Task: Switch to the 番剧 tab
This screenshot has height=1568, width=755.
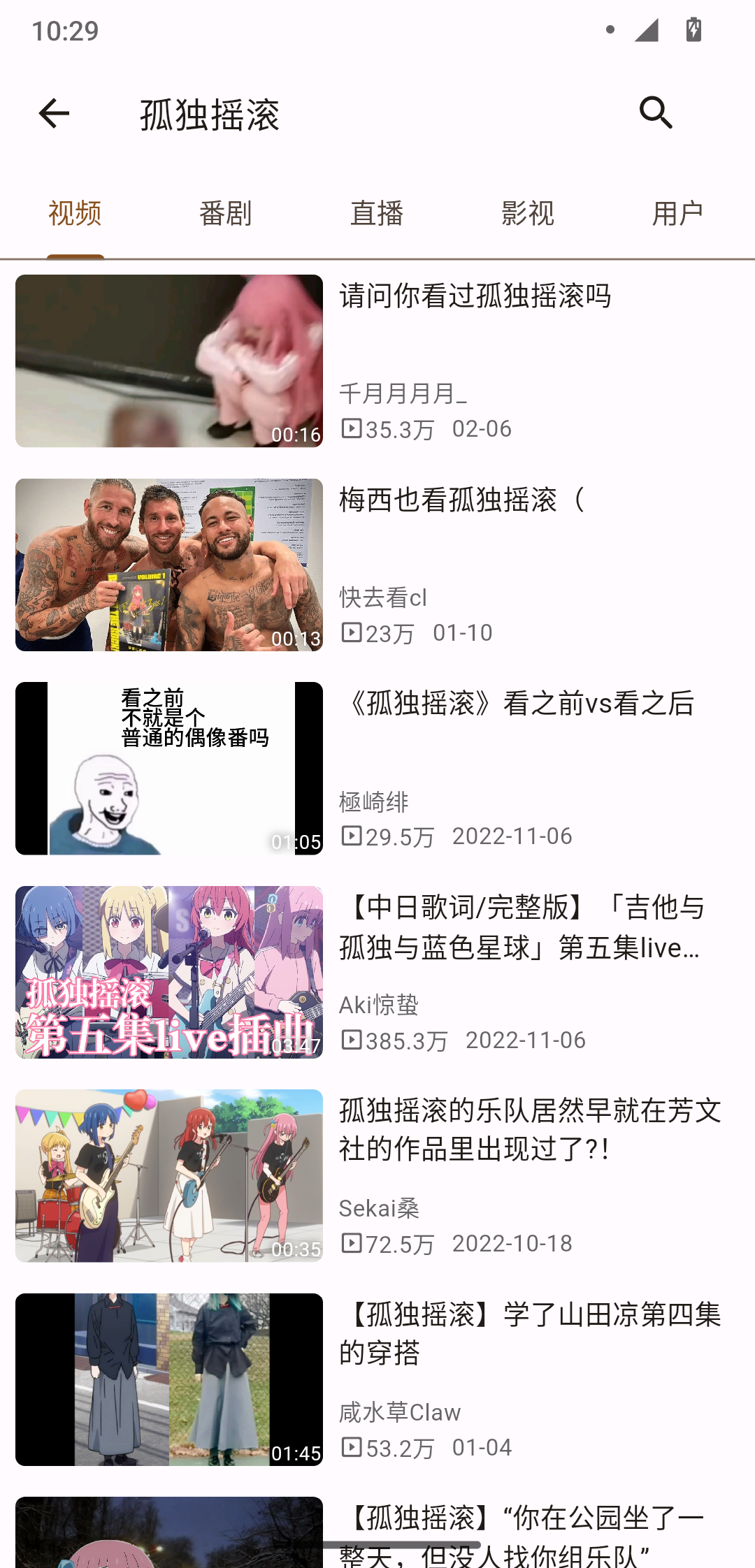Action: coord(225,214)
